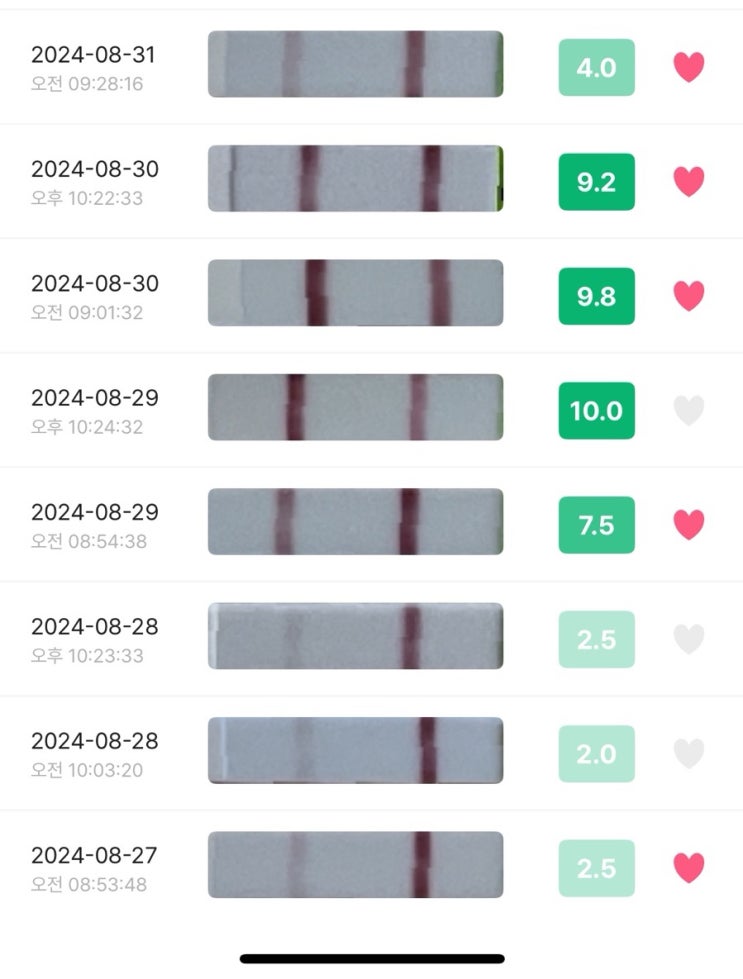This screenshot has width=743, height=979.
Task: Tap heart on 2024-08-30 오전 09:01:32 entry
Action: 689,295
